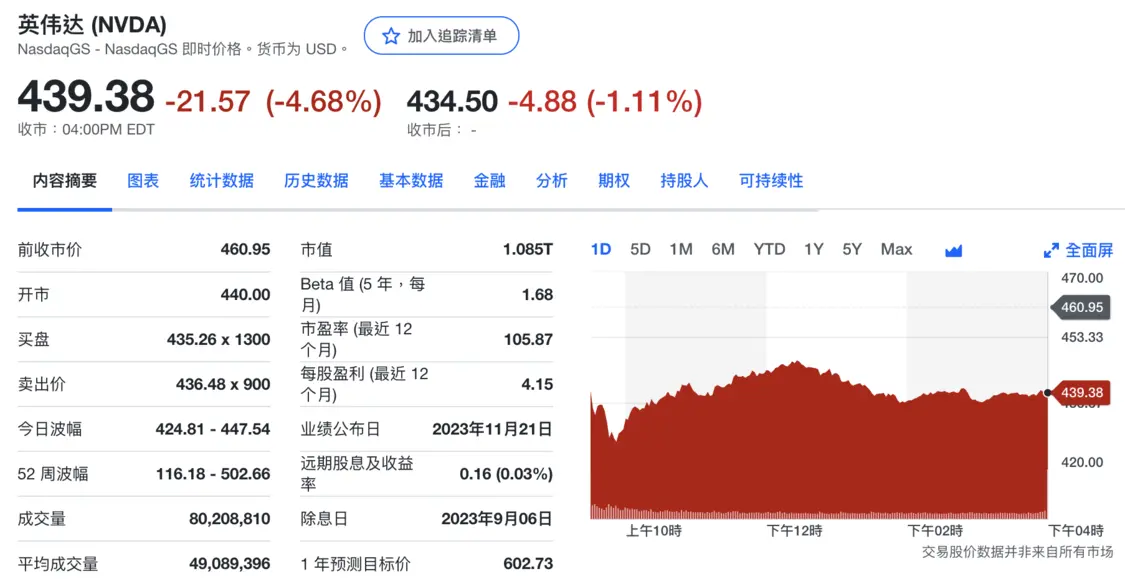This screenshot has width=1125, height=579.
Task: Open the 统计数据 tab
Action: pyautogui.click(x=222, y=181)
